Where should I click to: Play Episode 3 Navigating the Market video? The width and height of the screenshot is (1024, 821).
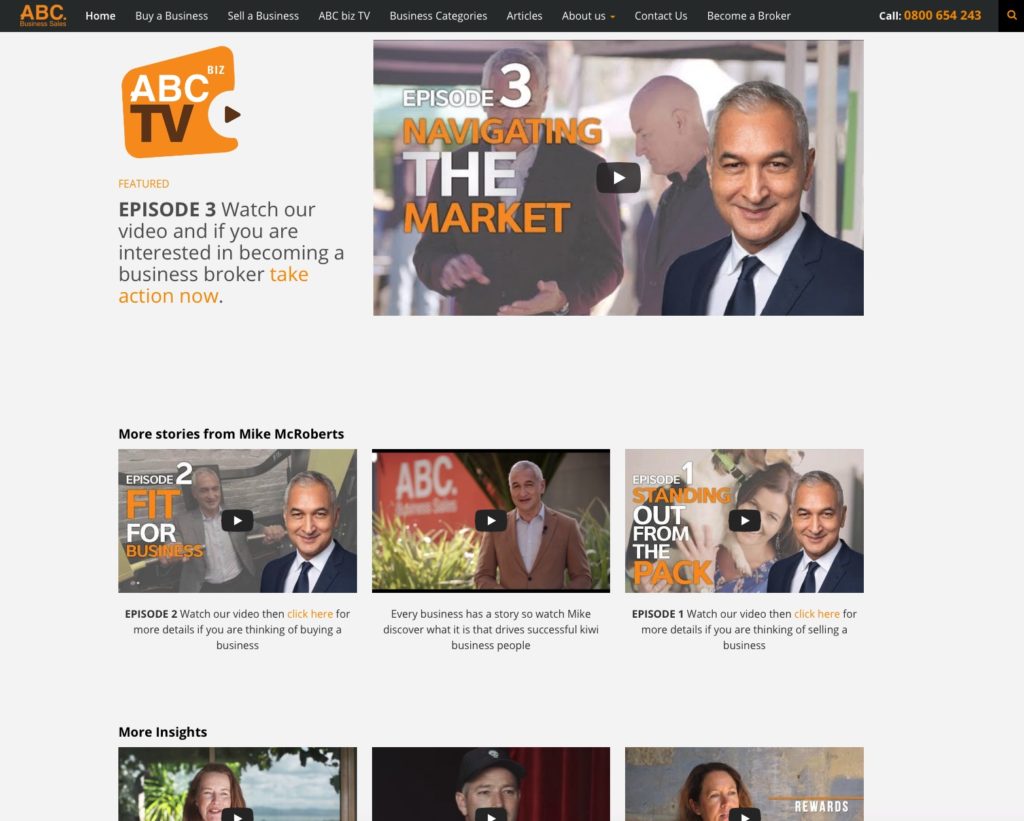coord(618,178)
